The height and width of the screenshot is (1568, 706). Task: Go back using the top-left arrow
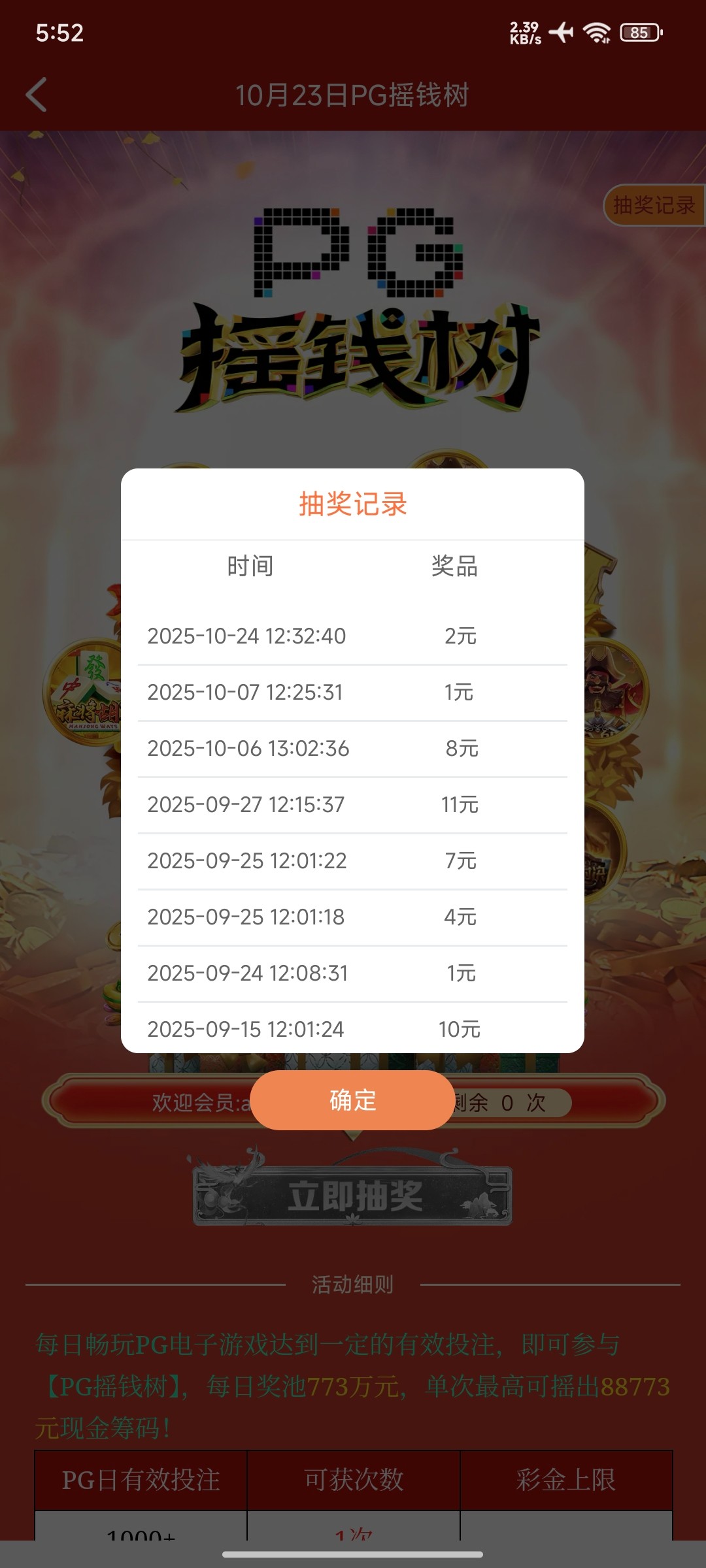pos(37,95)
